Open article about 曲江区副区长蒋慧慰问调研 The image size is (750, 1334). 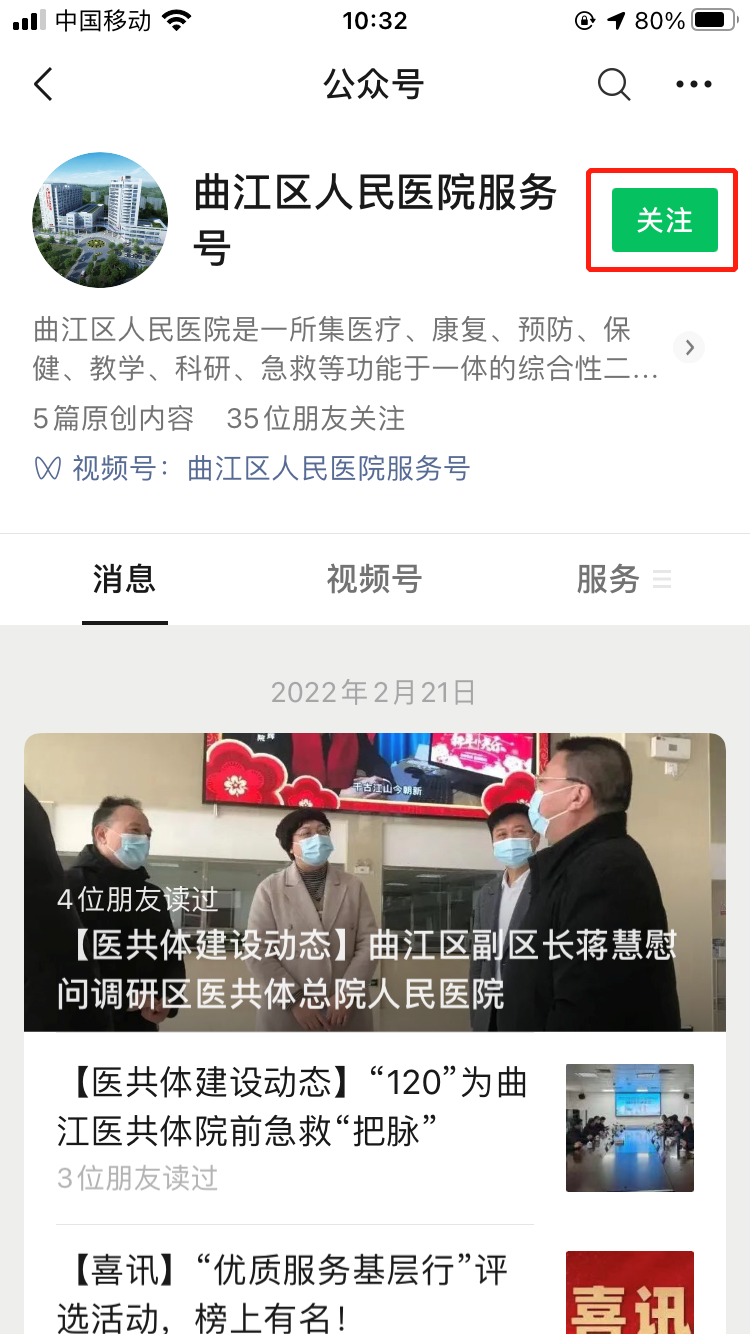375,882
